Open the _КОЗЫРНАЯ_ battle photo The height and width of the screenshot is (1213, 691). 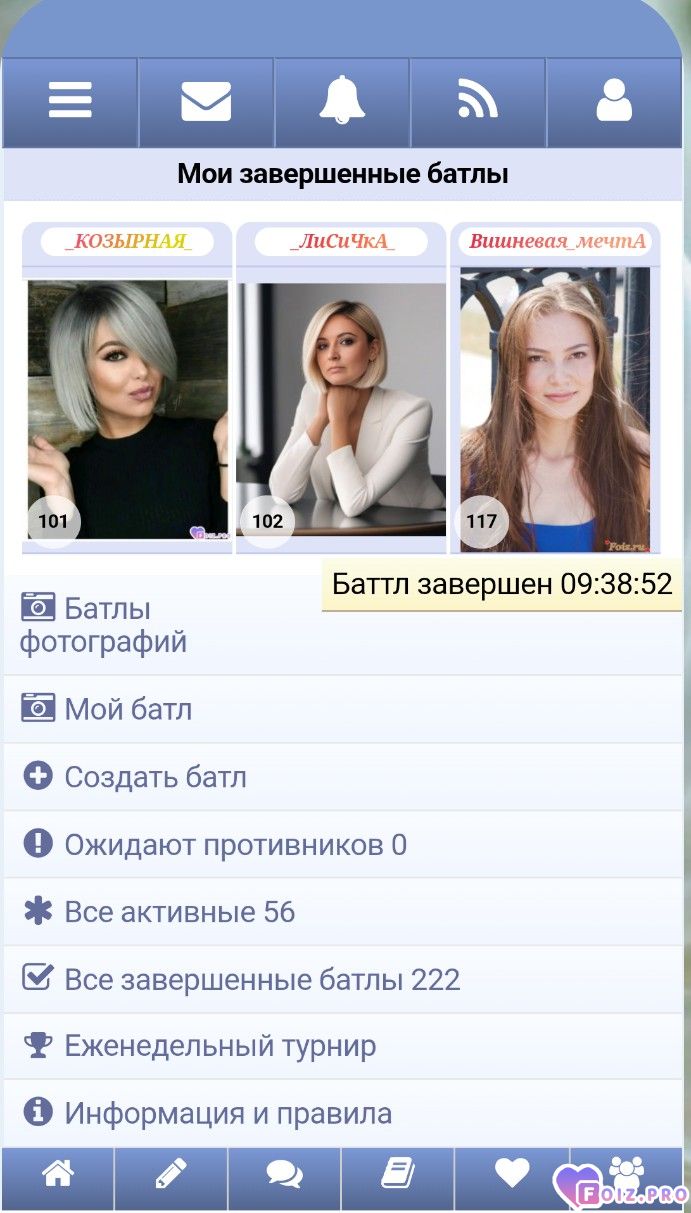[x=128, y=410]
